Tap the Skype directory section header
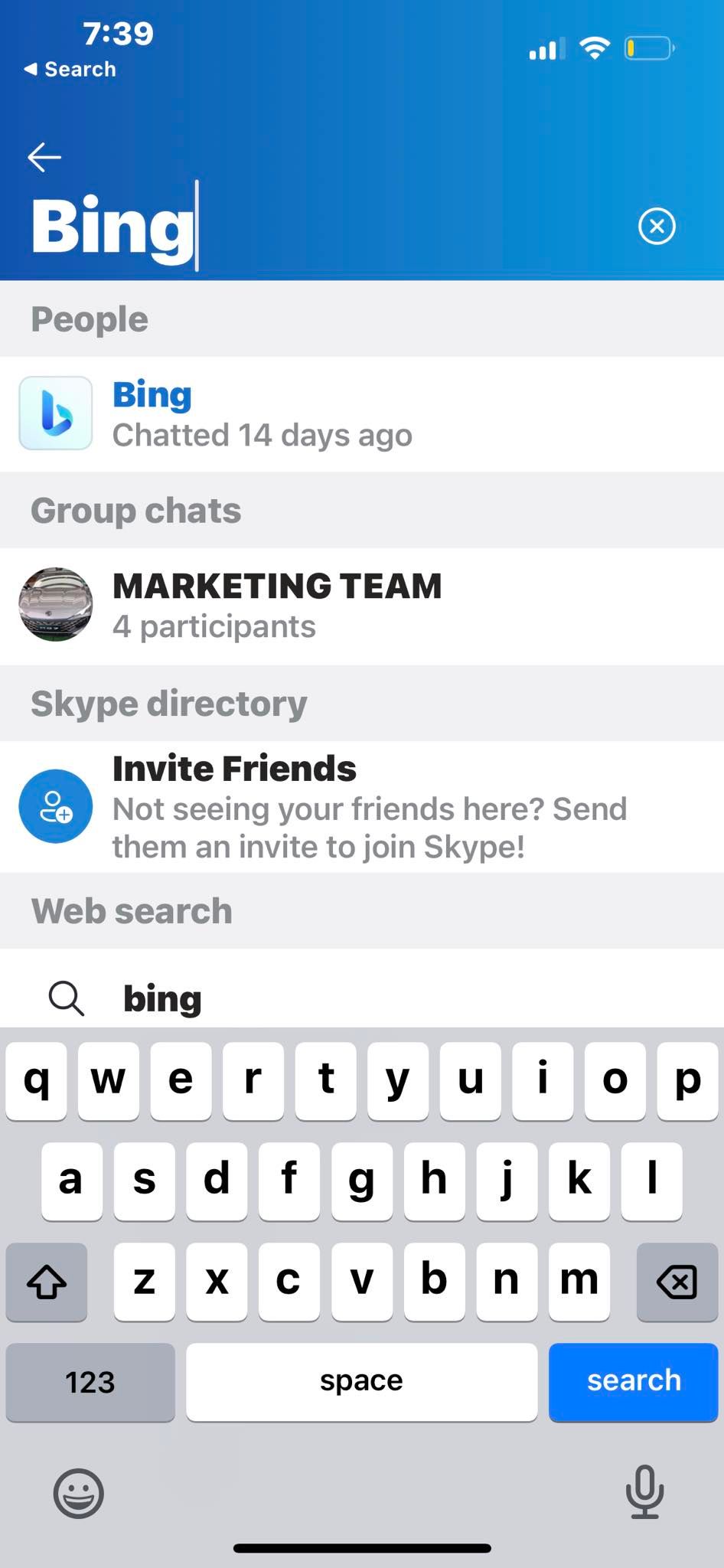The width and height of the screenshot is (724, 1568). click(169, 703)
